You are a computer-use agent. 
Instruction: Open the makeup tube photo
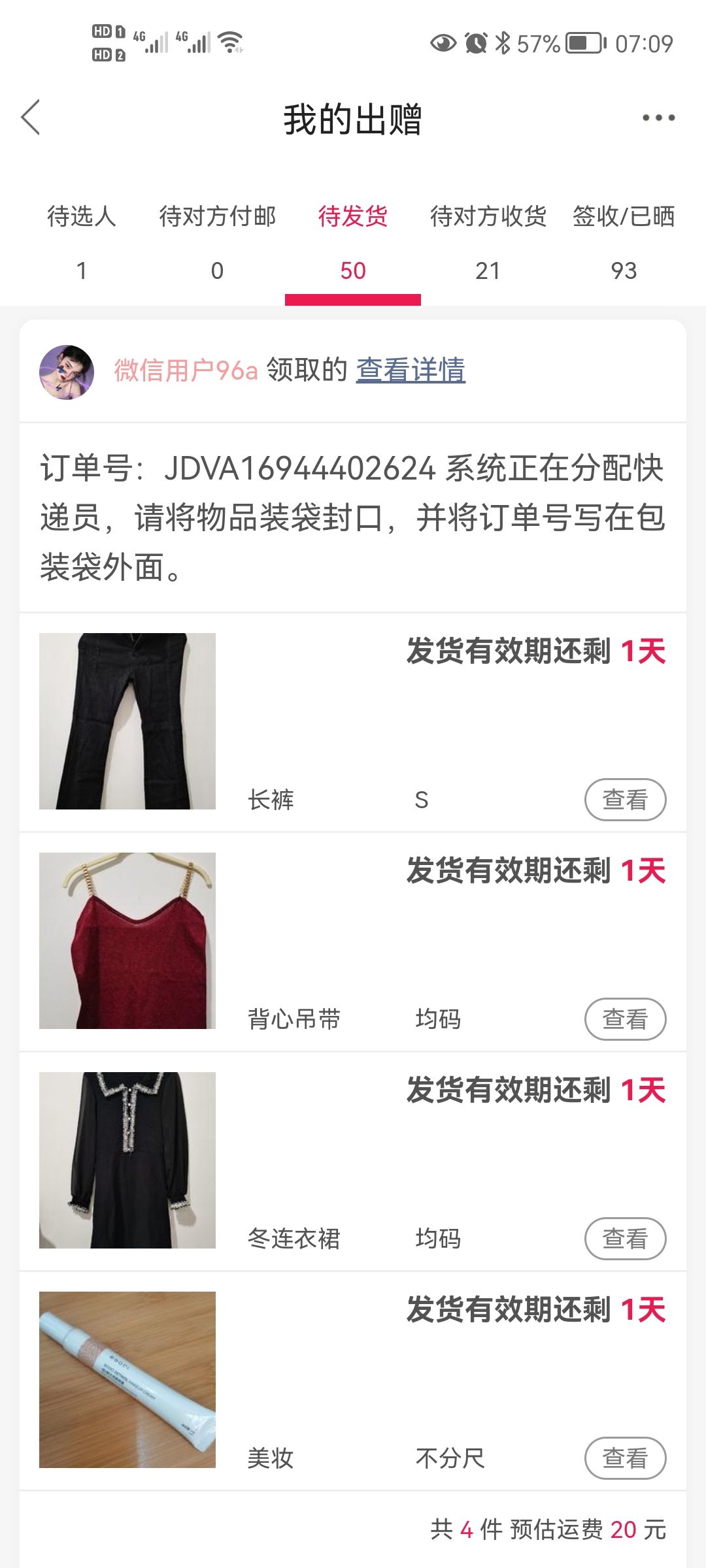pos(127,1380)
